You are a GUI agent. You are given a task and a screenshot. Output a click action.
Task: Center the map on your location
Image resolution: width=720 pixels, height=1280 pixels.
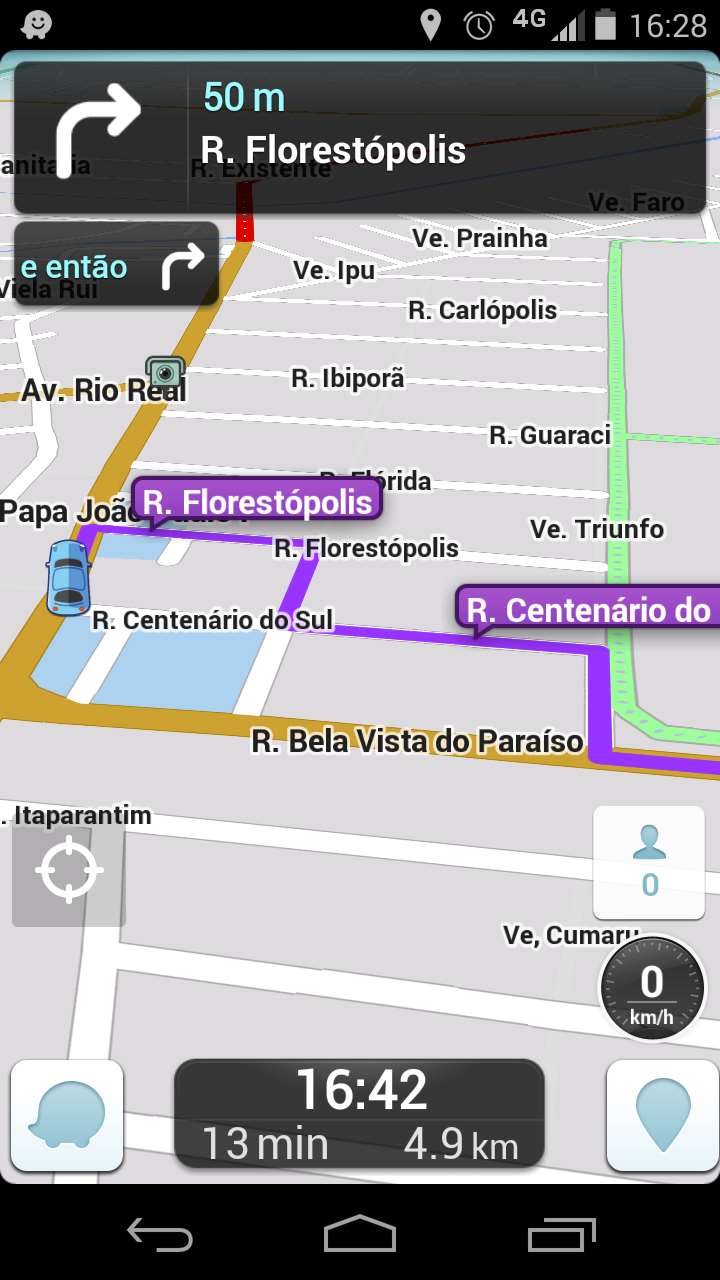(x=68, y=869)
